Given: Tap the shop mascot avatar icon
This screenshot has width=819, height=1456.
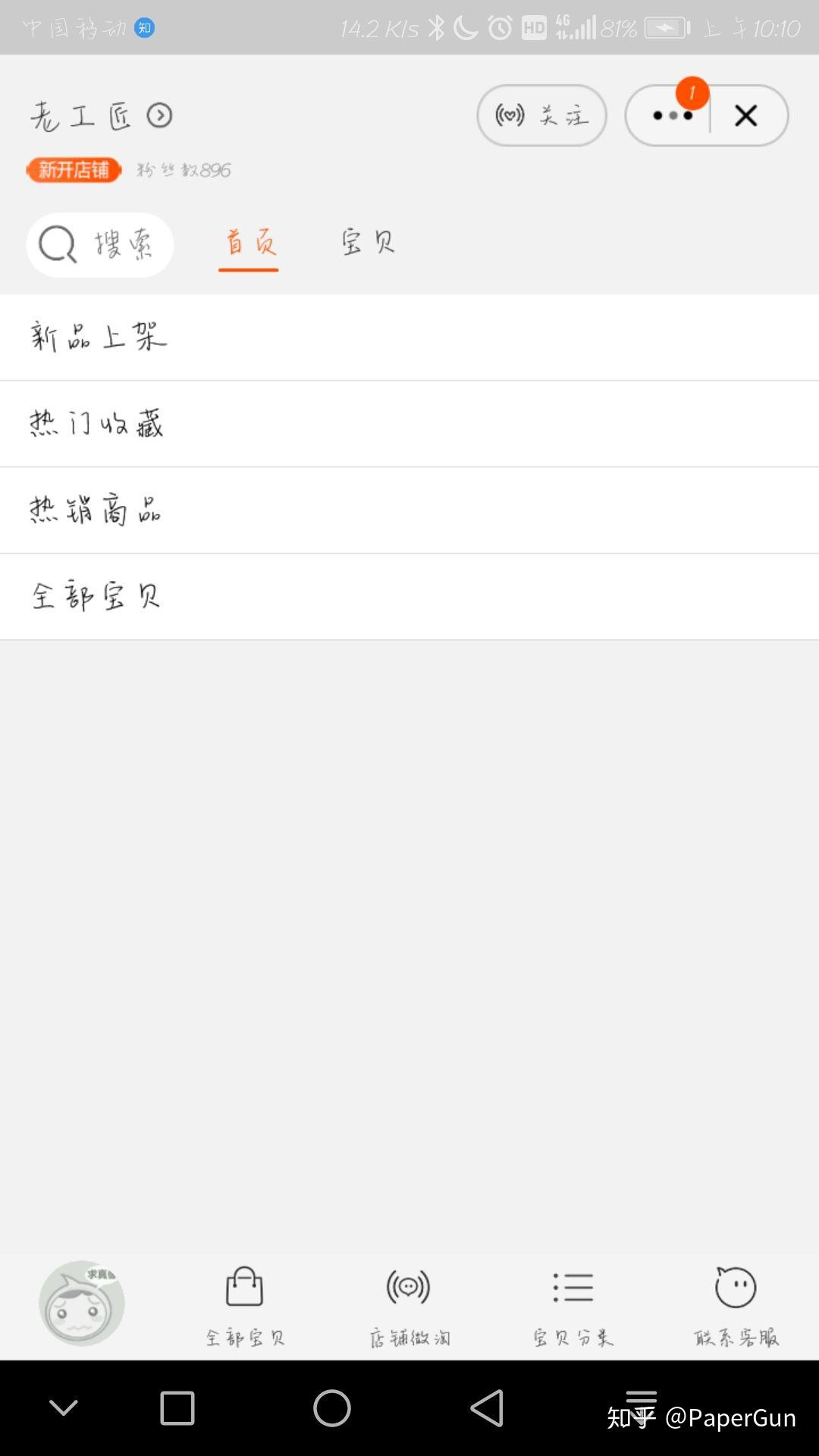Looking at the screenshot, I should [x=81, y=1304].
